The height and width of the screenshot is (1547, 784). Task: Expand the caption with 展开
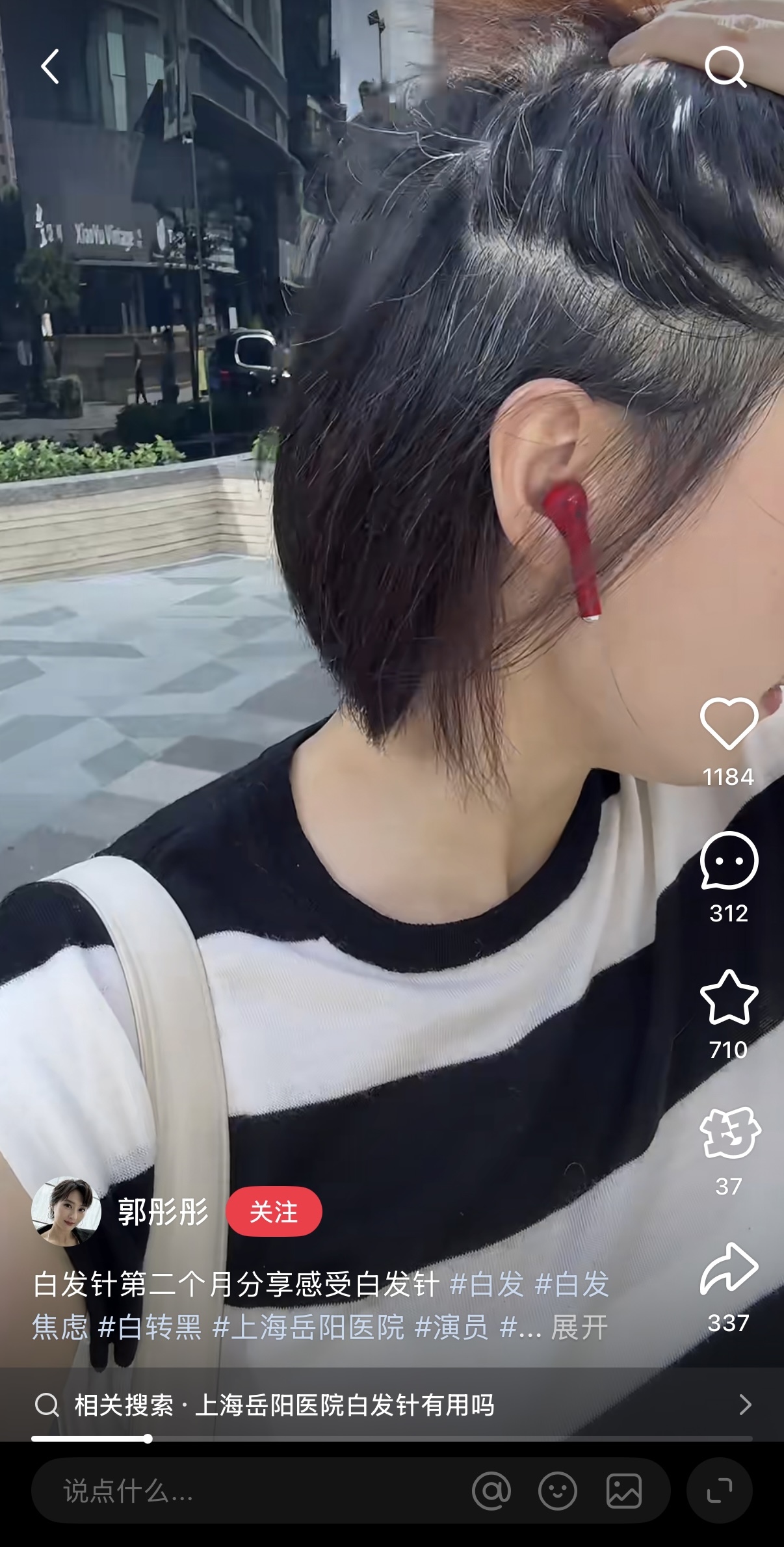click(579, 1327)
